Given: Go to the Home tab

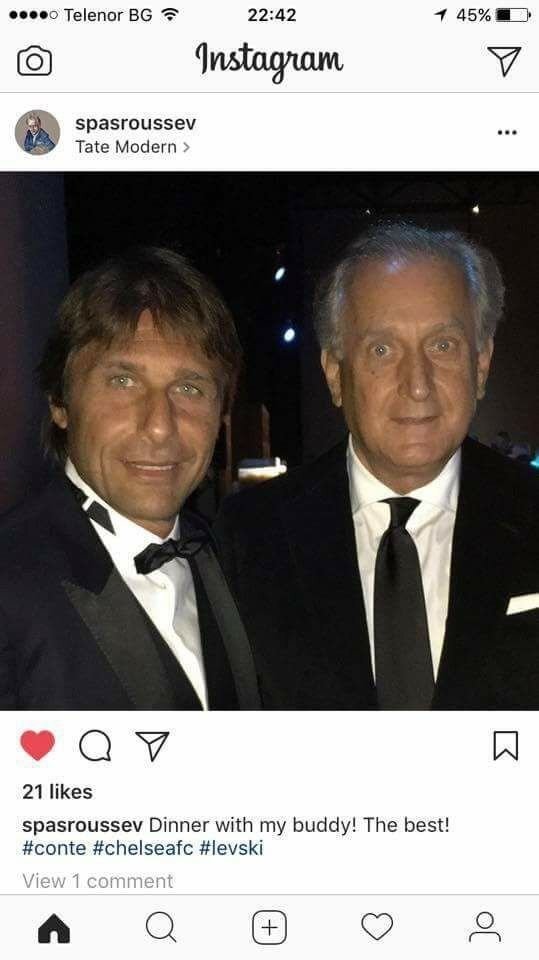Looking at the screenshot, I should pyautogui.click(x=54, y=928).
